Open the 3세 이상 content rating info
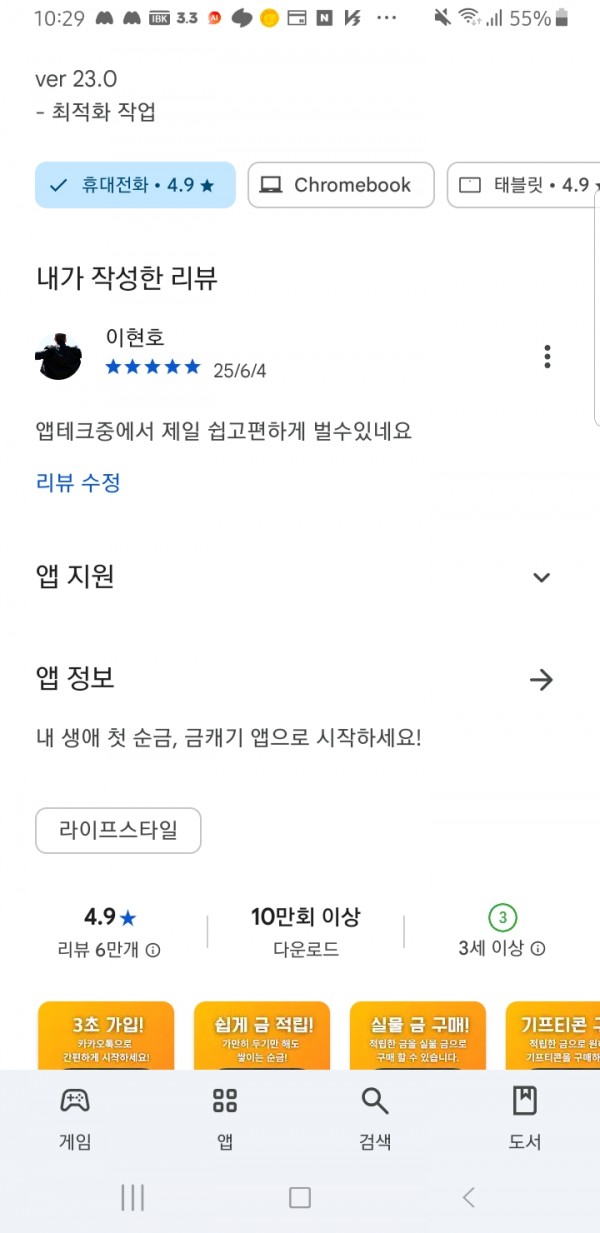Image resolution: width=600 pixels, height=1233 pixels. click(x=538, y=948)
